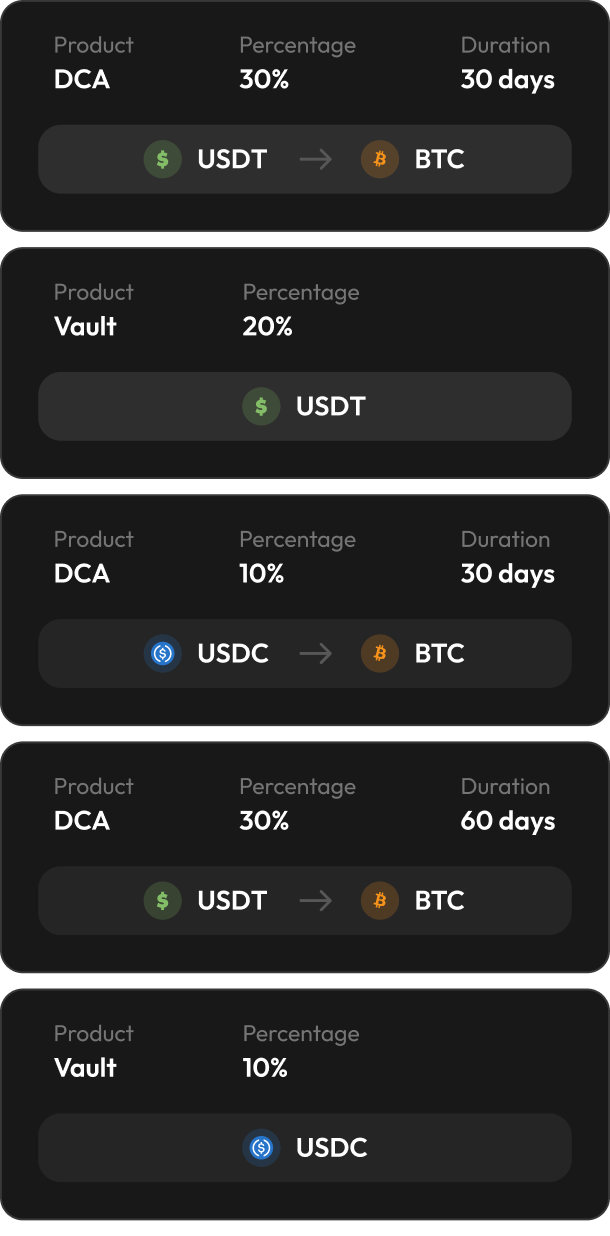View the DCA 30% card with 60 days duration
The image size is (610, 1236).
click(304, 857)
